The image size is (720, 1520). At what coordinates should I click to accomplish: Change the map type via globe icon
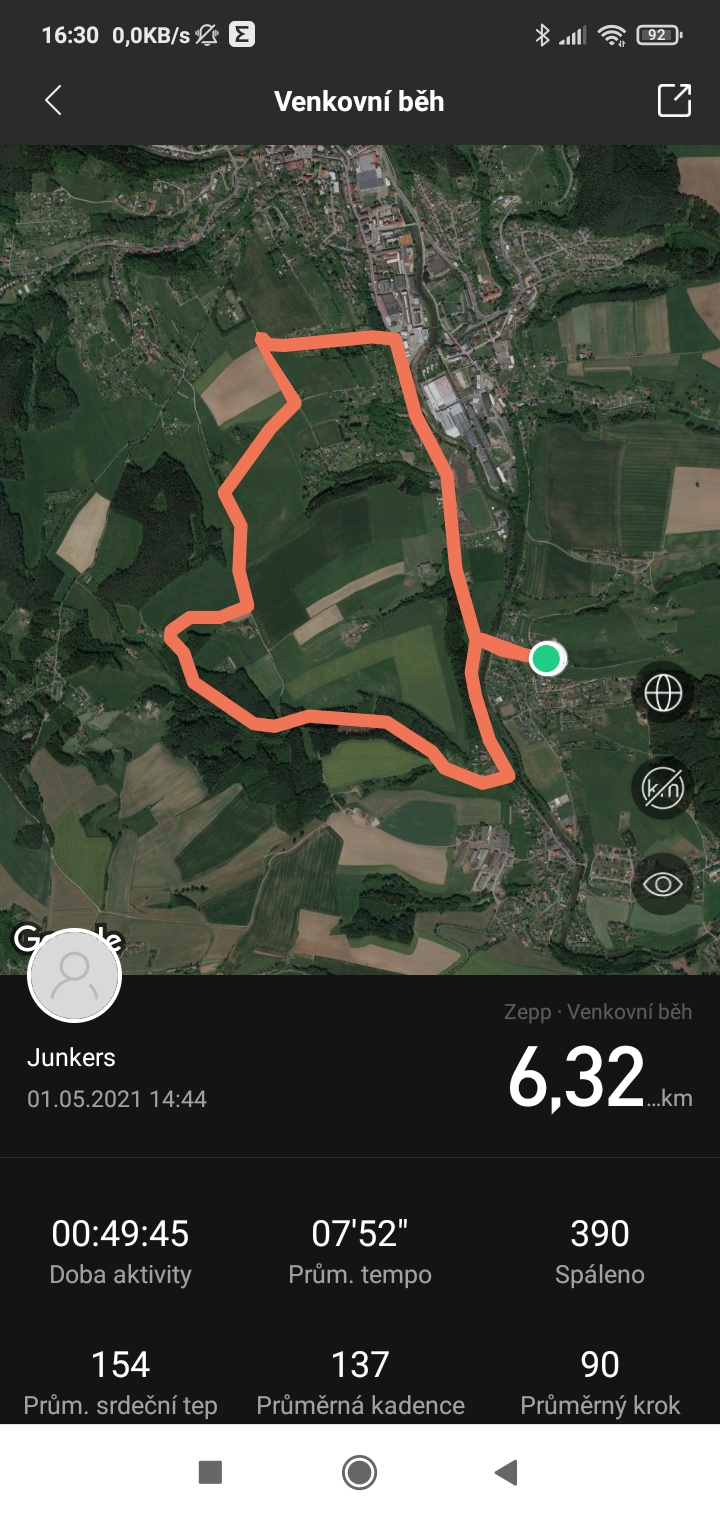[663, 693]
